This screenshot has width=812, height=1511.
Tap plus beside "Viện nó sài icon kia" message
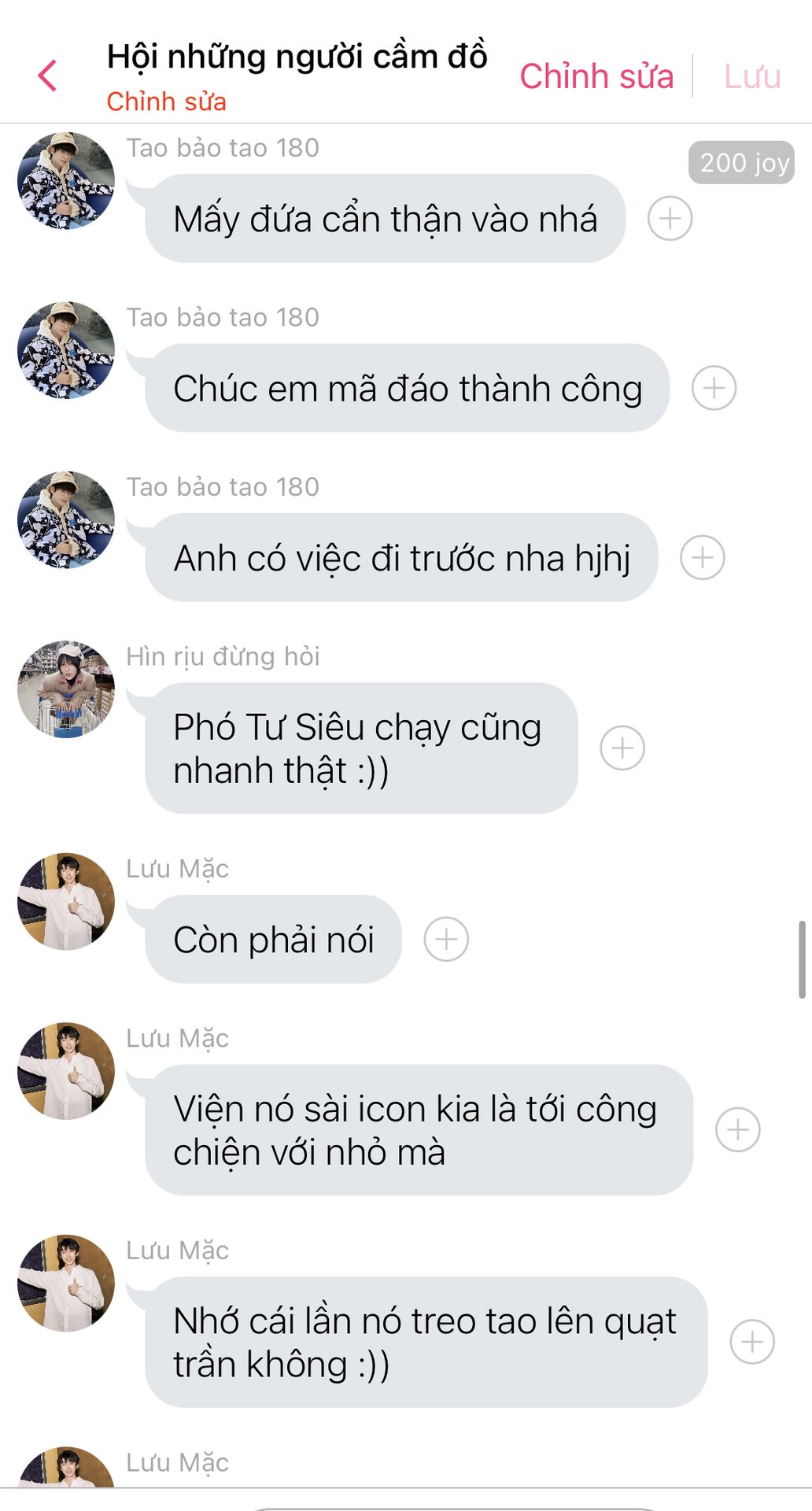click(x=737, y=1129)
